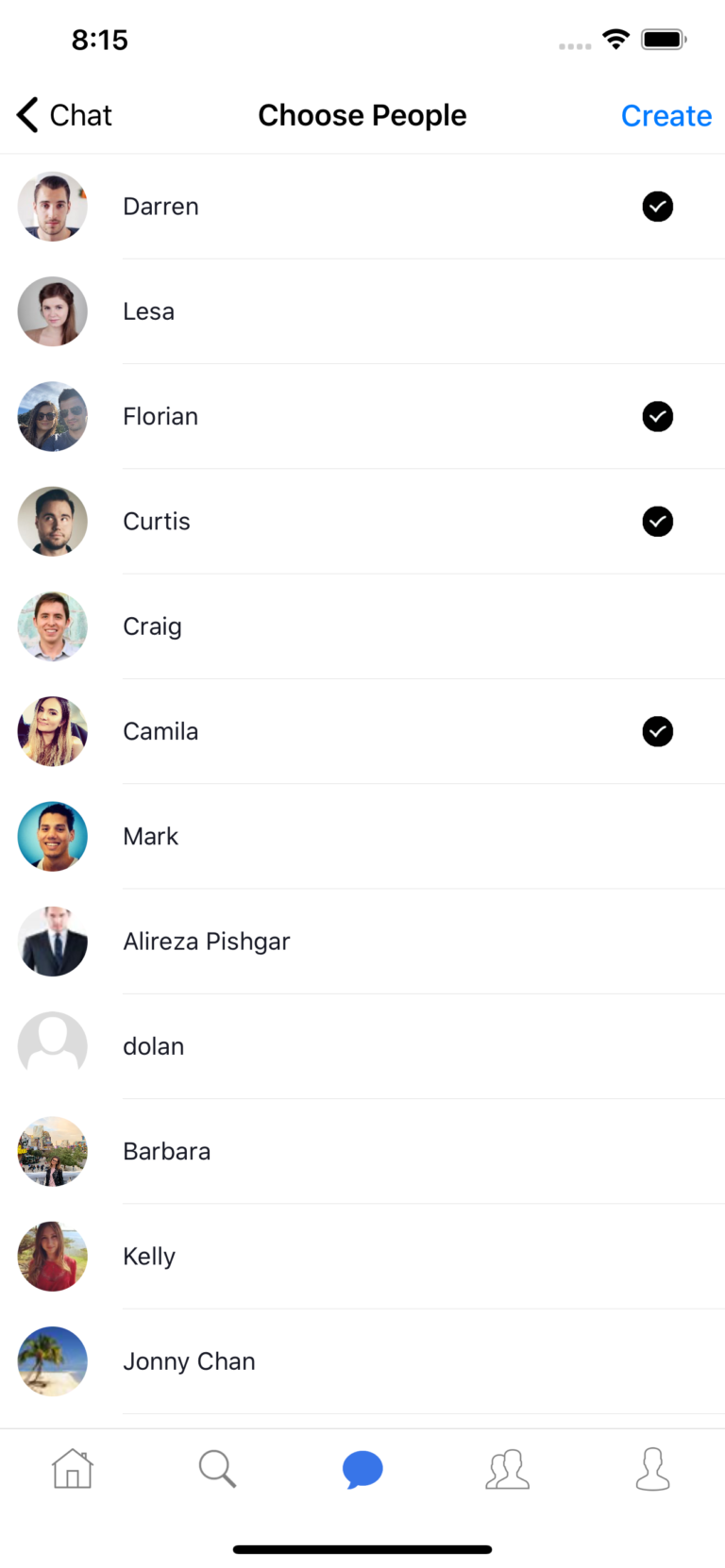Screen dimensions: 725x1568
Task: Open the Home tab icon
Action: click(72, 1469)
